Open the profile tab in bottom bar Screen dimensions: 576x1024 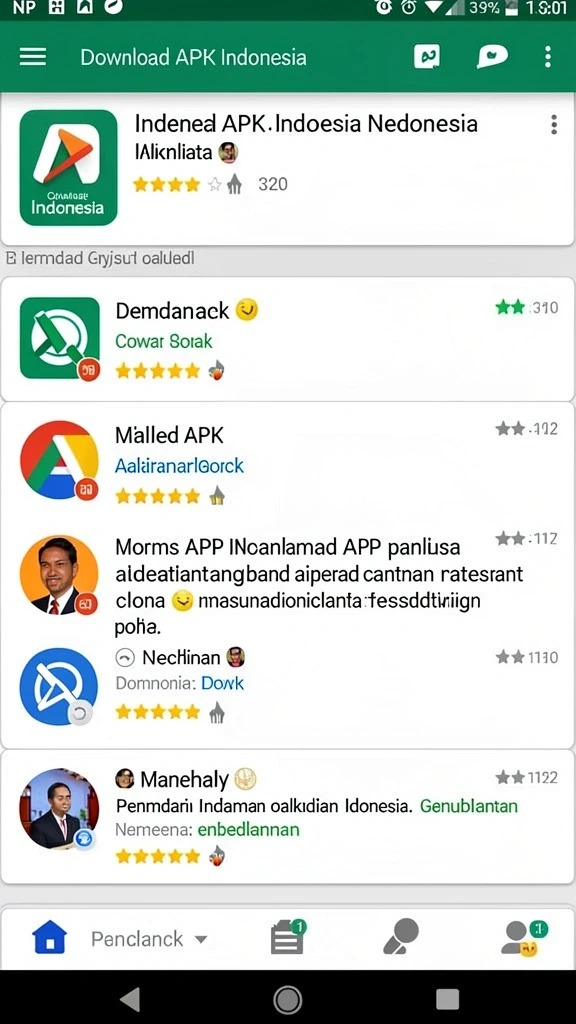pyautogui.click(x=524, y=938)
